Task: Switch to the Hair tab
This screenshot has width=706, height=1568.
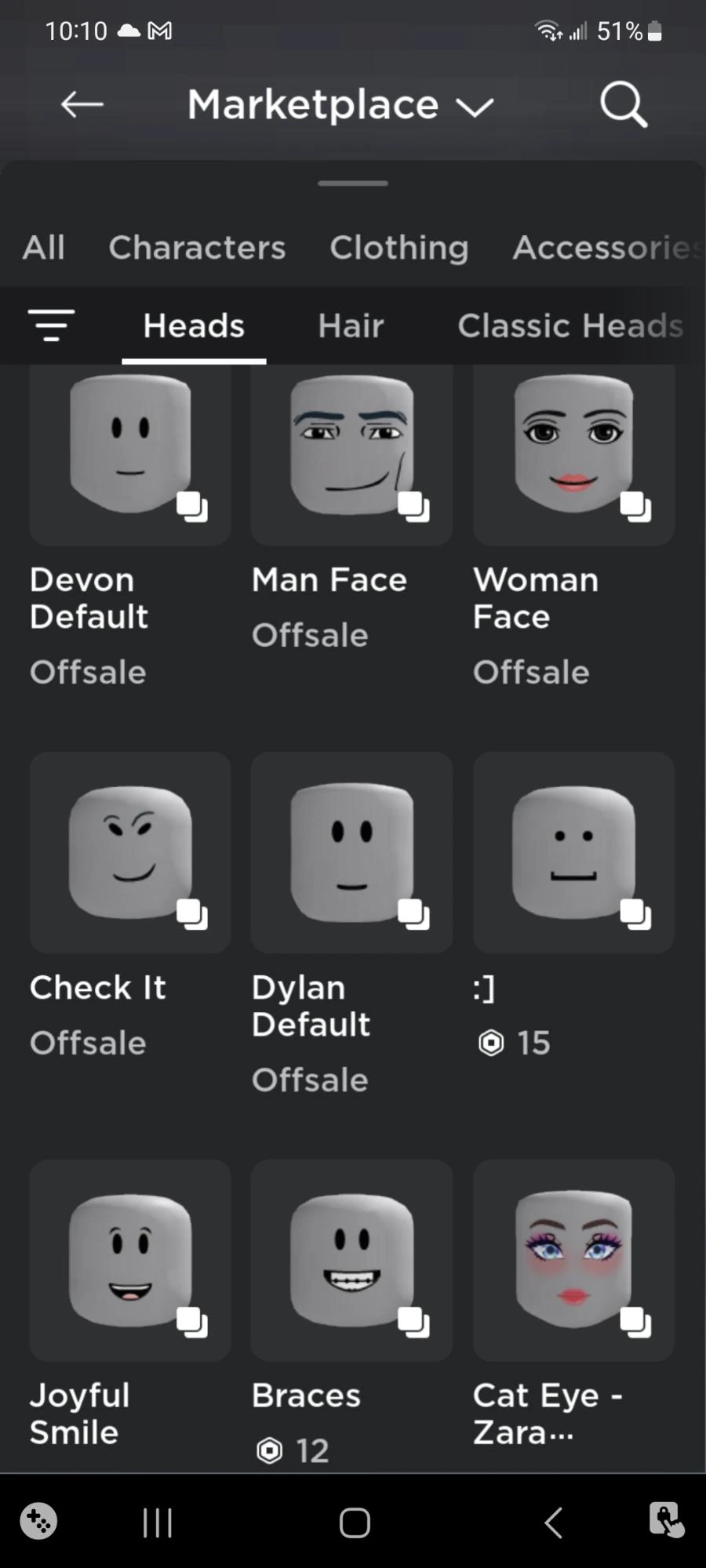Action: tap(350, 325)
